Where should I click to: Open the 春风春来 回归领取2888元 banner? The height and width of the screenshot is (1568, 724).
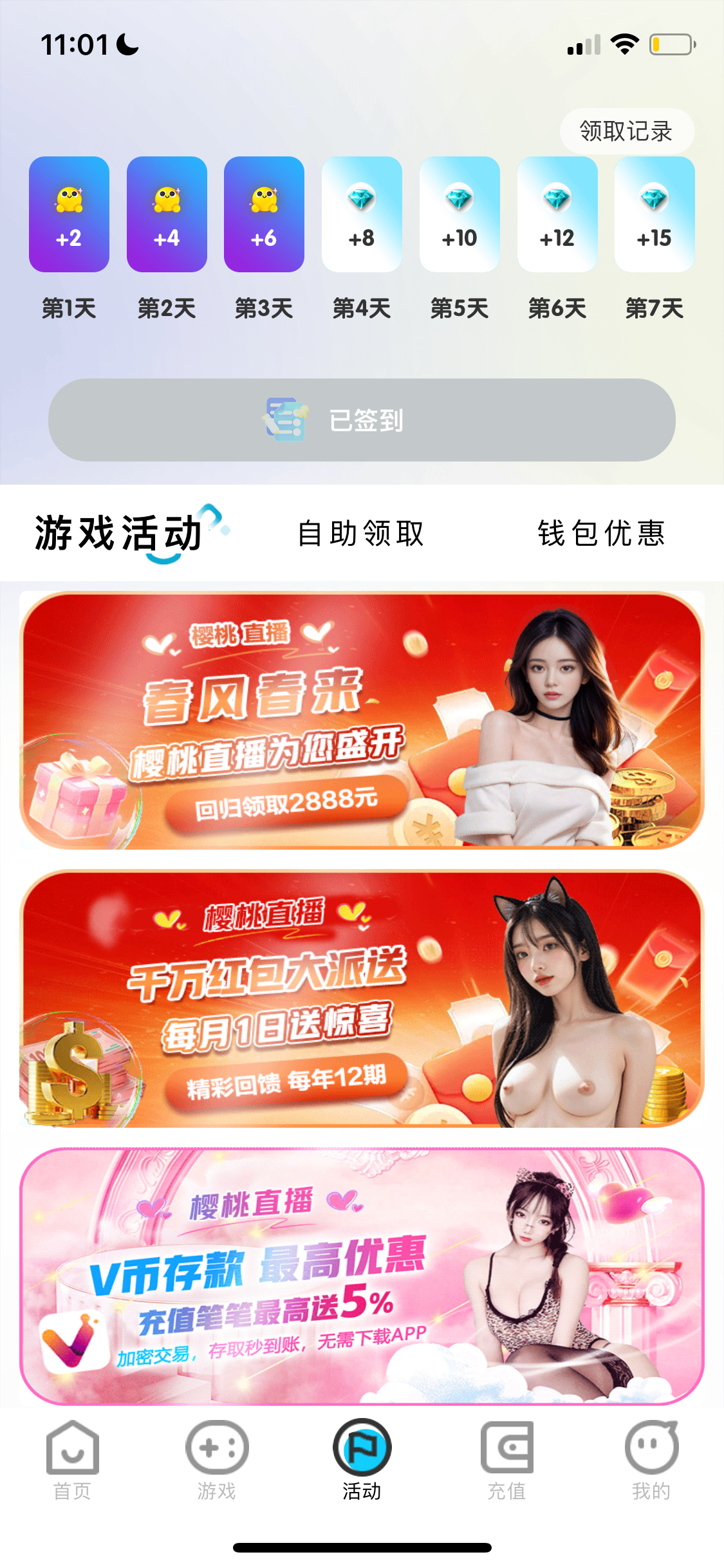click(x=362, y=720)
